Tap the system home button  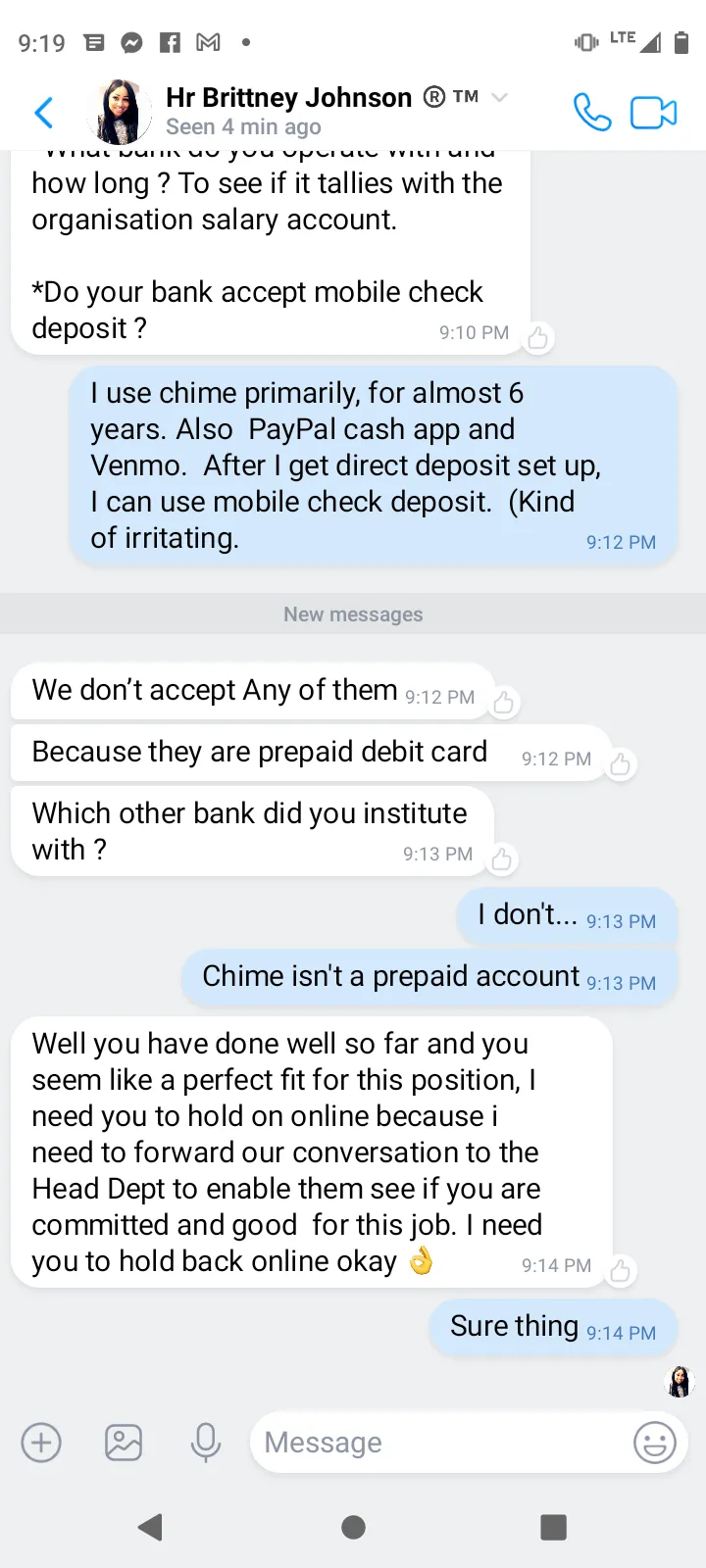point(353,1527)
